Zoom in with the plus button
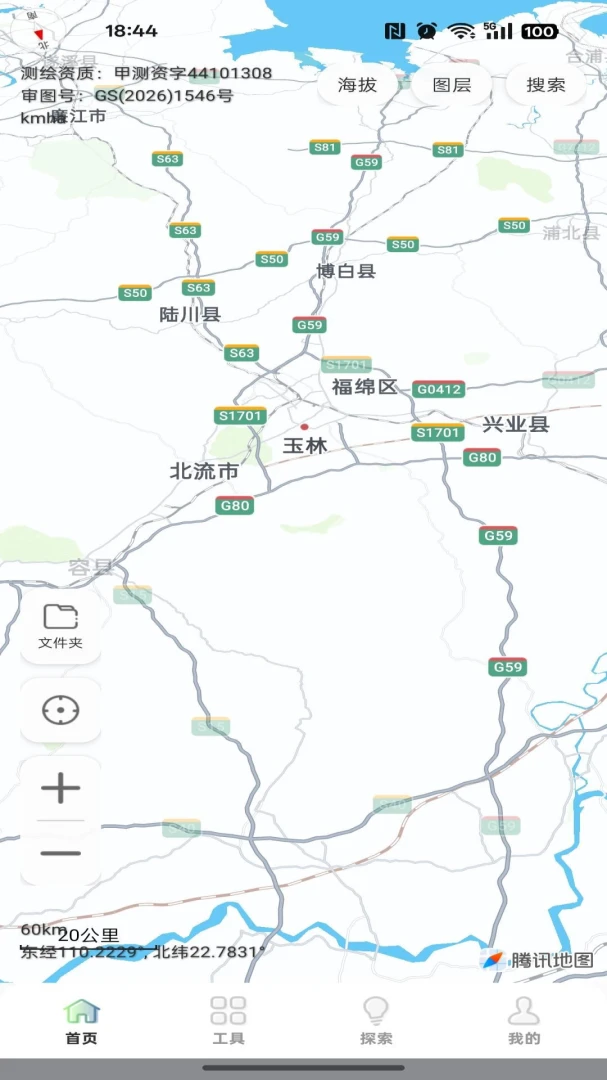Viewport: 607px width, 1080px height. click(61, 788)
